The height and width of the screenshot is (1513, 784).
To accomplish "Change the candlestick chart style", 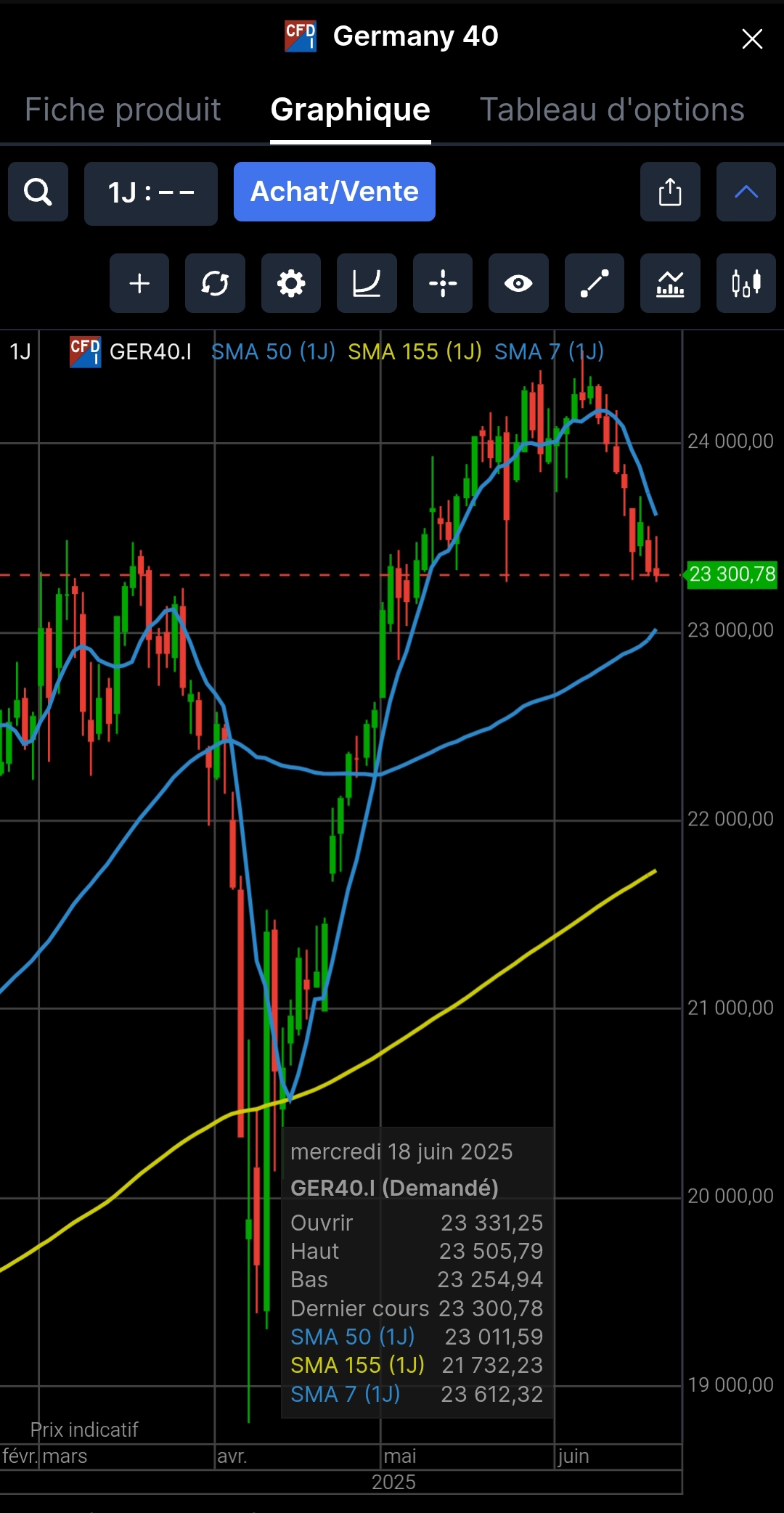I will pyautogui.click(x=746, y=283).
